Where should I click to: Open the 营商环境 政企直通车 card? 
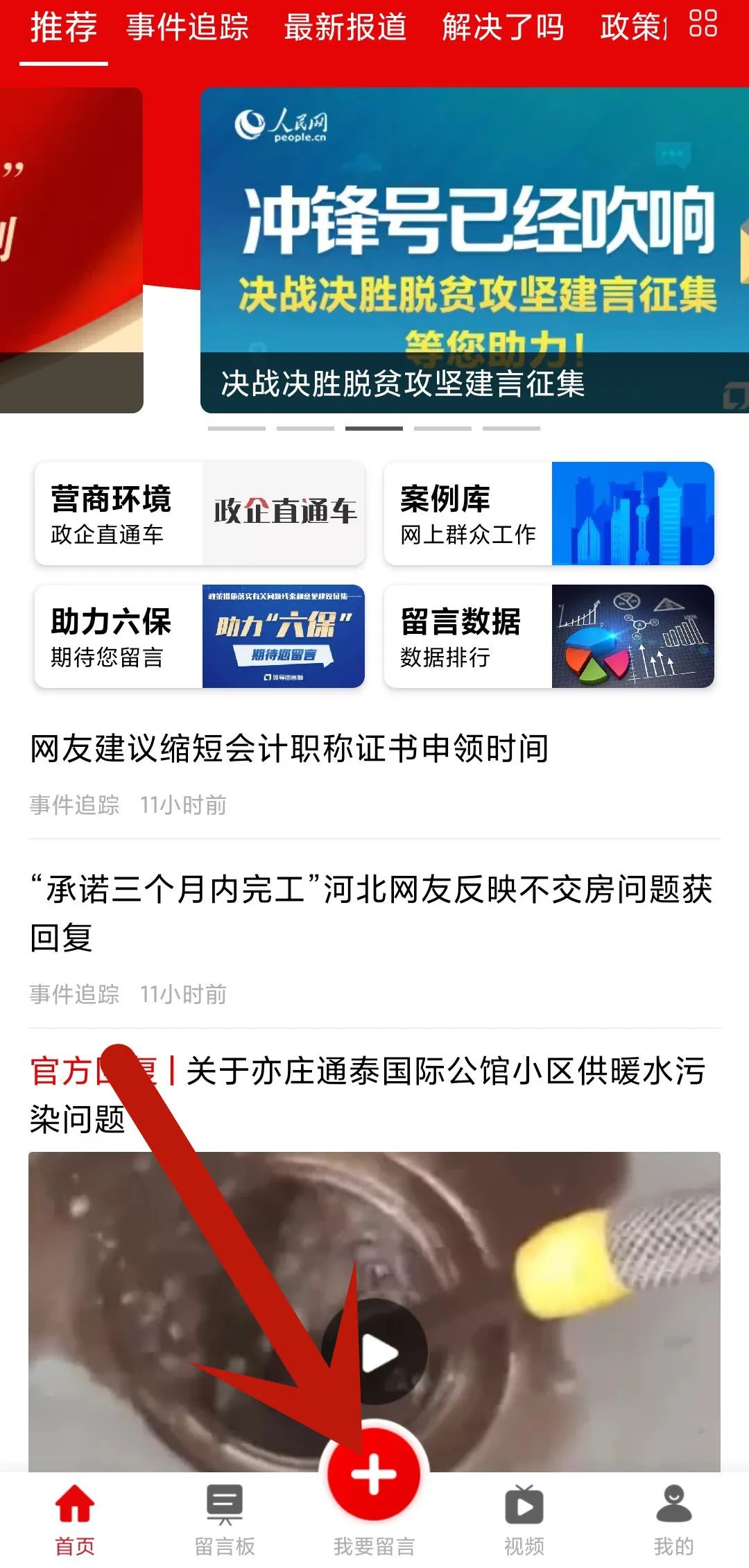(x=200, y=513)
